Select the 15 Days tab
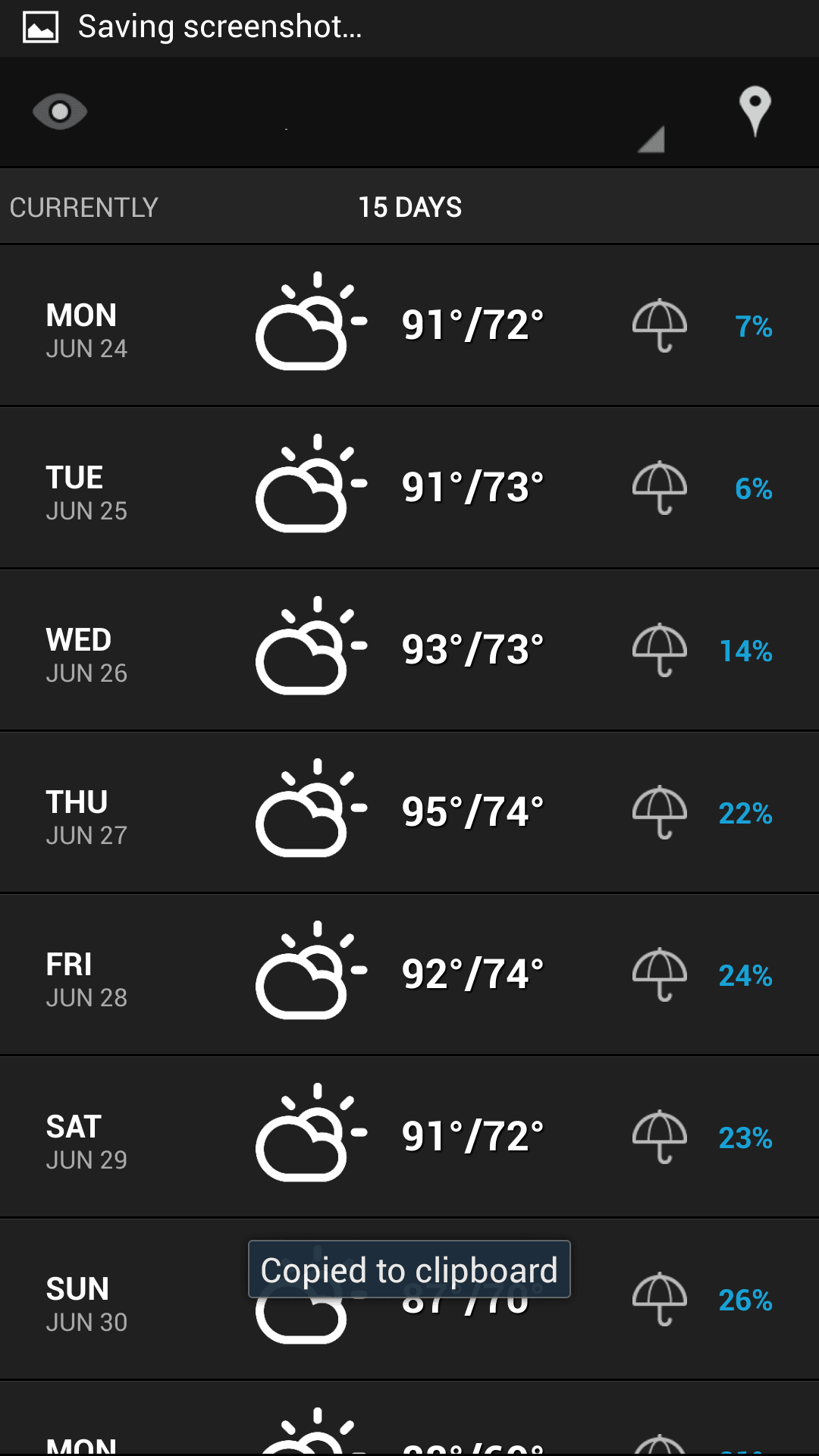Viewport: 819px width, 1456px height. click(409, 207)
